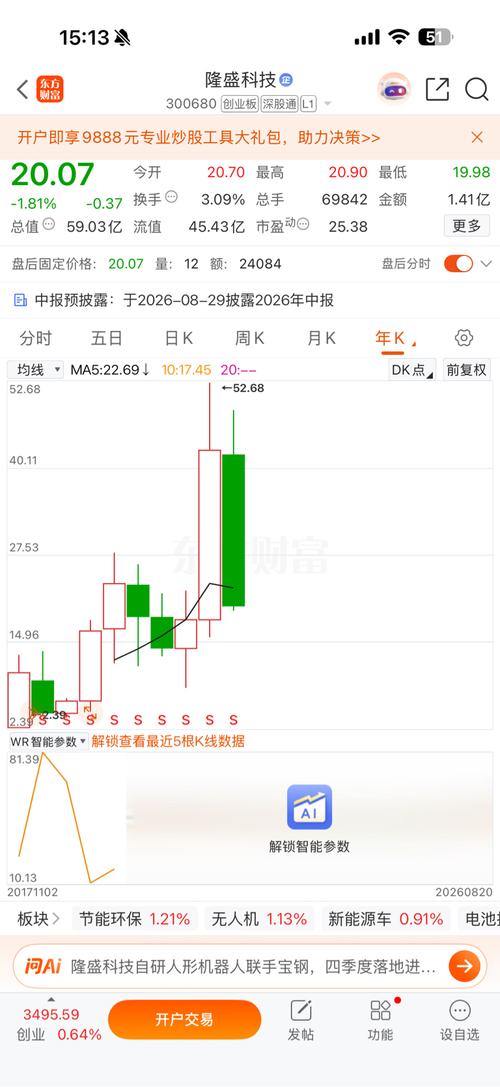This screenshot has width=500, height=1087.
Task: Open the AI robot assistant avatar
Action: click(x=394, y=89)
